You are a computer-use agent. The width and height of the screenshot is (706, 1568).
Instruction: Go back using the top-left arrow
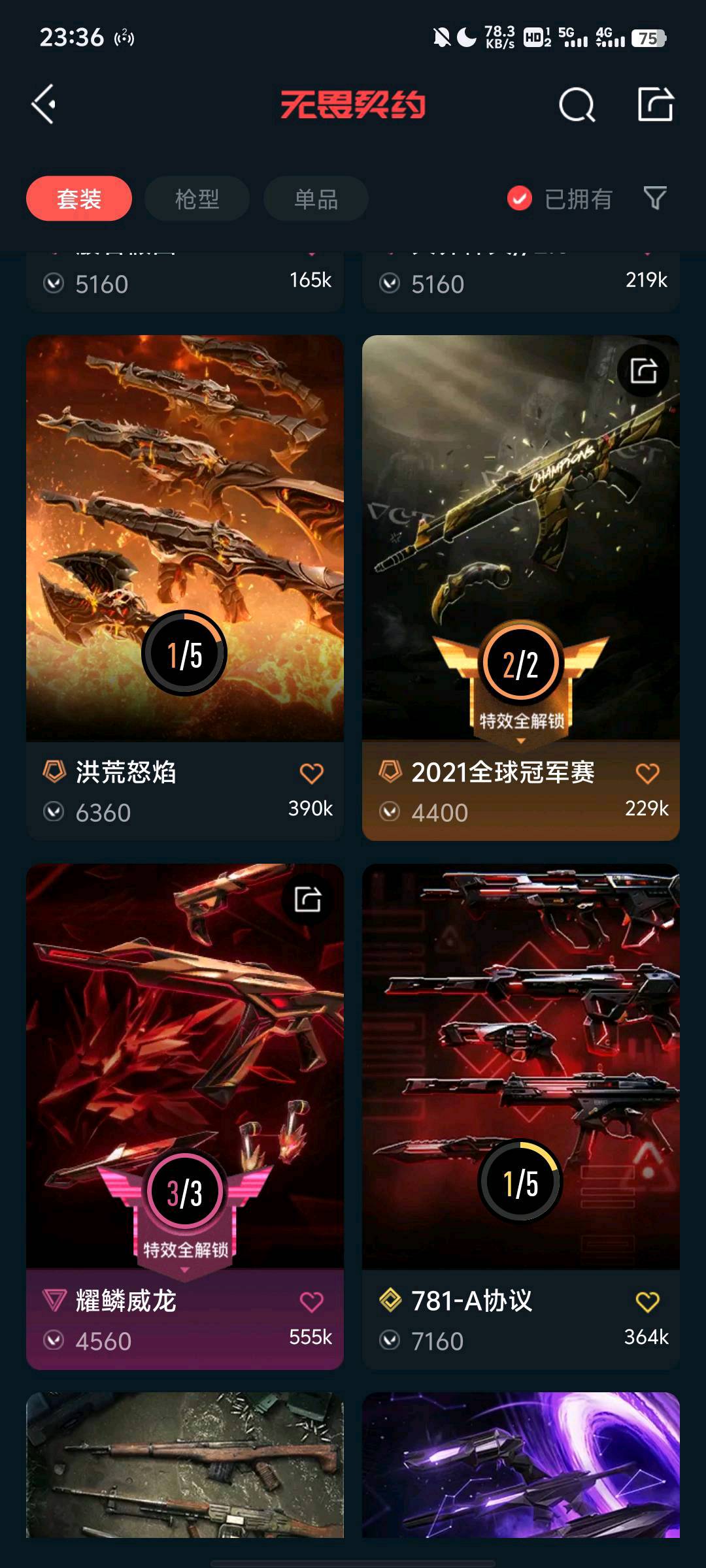pos(44,105)
